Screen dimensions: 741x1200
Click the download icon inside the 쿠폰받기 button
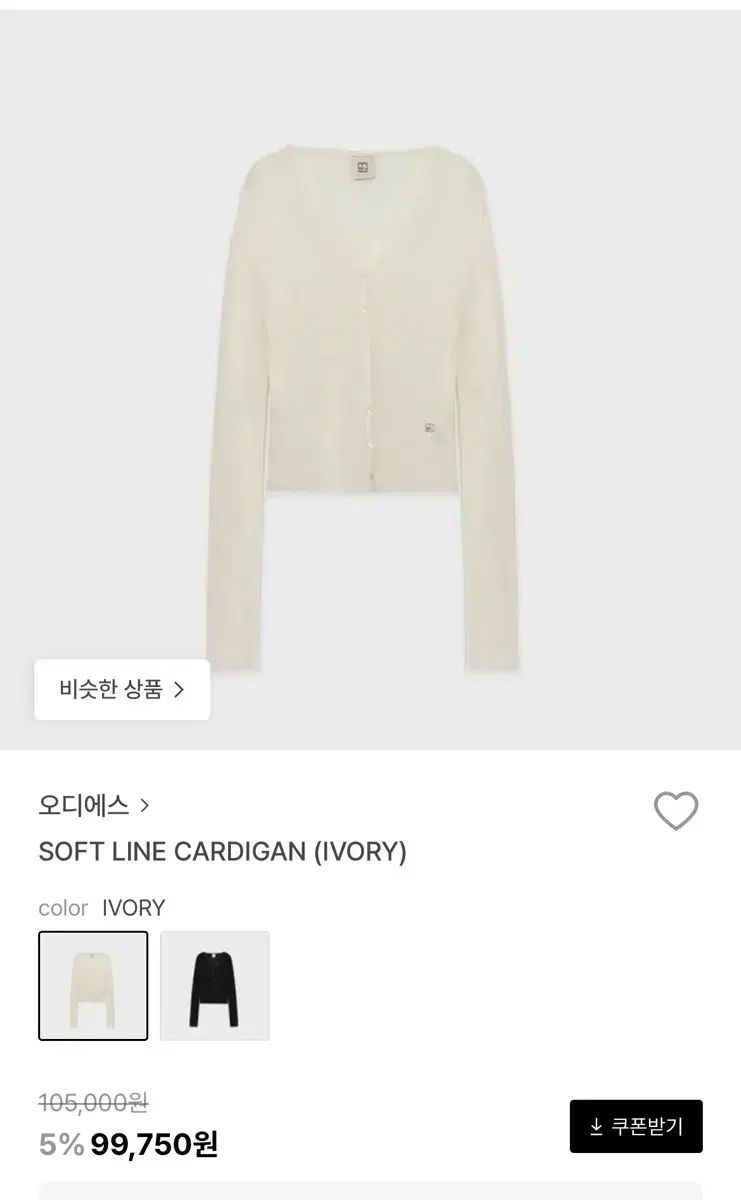(596, 1125)
